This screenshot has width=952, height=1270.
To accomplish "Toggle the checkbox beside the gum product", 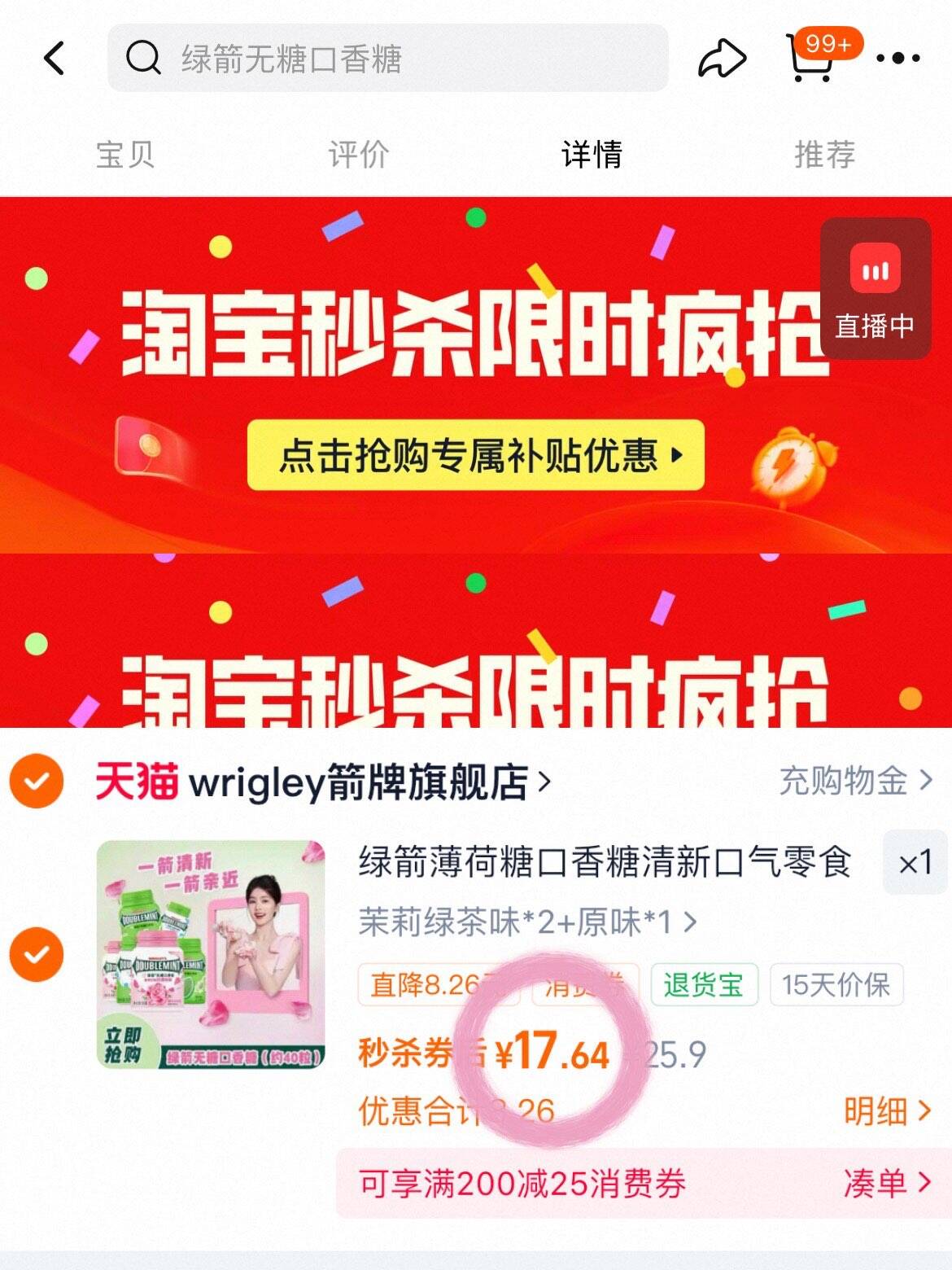I will pos(37,954).
